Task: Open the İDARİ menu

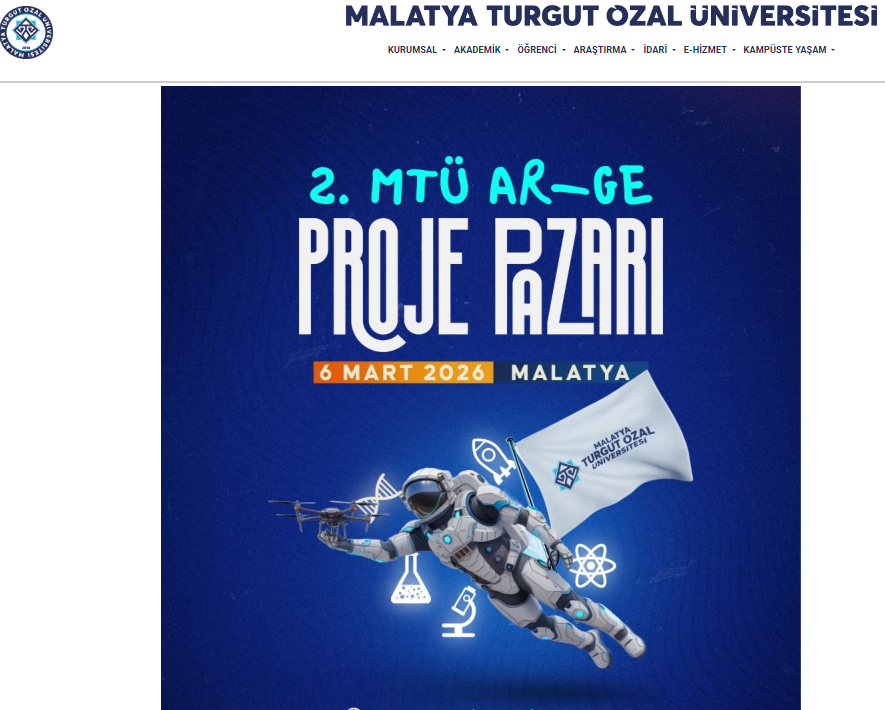Action: coord(659,50)
